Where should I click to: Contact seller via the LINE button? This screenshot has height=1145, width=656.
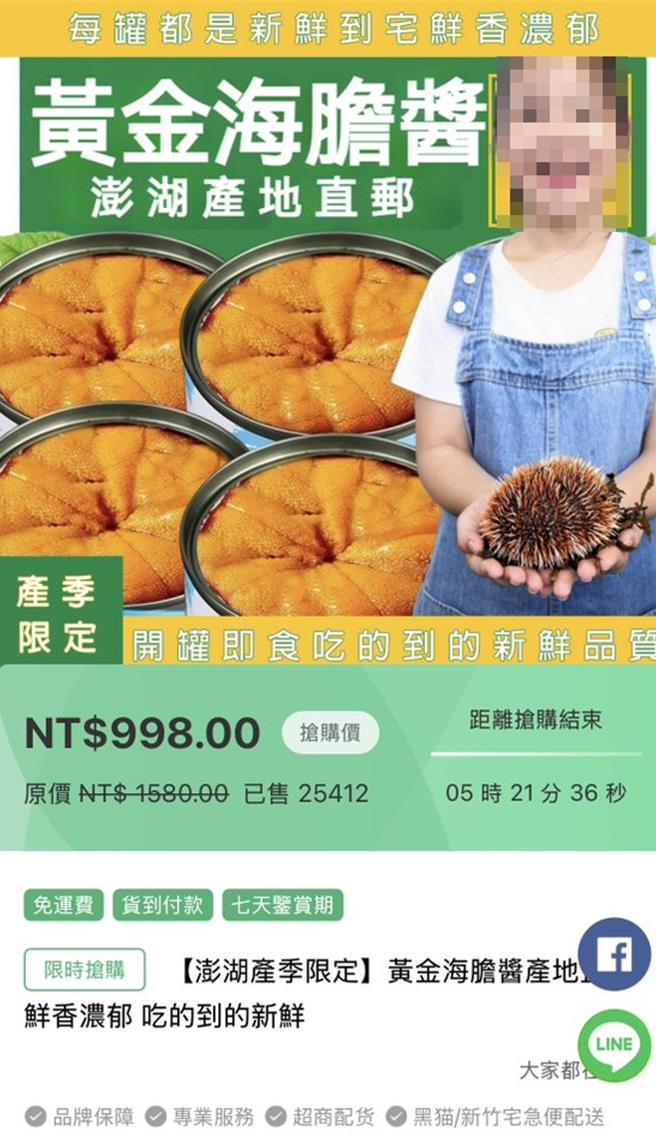pyautogui.click(x=614, y=1045)
